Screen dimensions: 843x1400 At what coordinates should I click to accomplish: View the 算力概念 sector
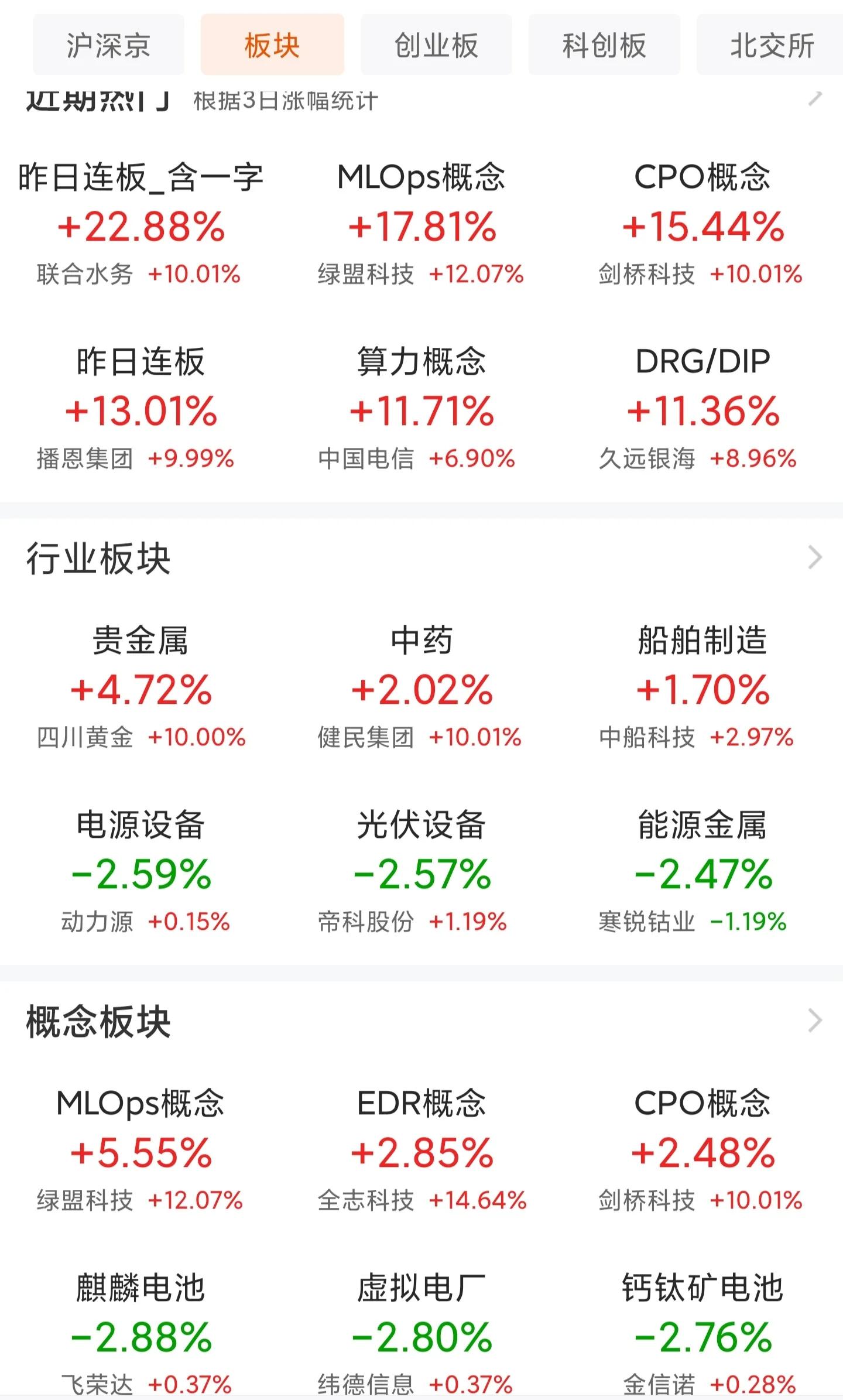pos(421,410)
